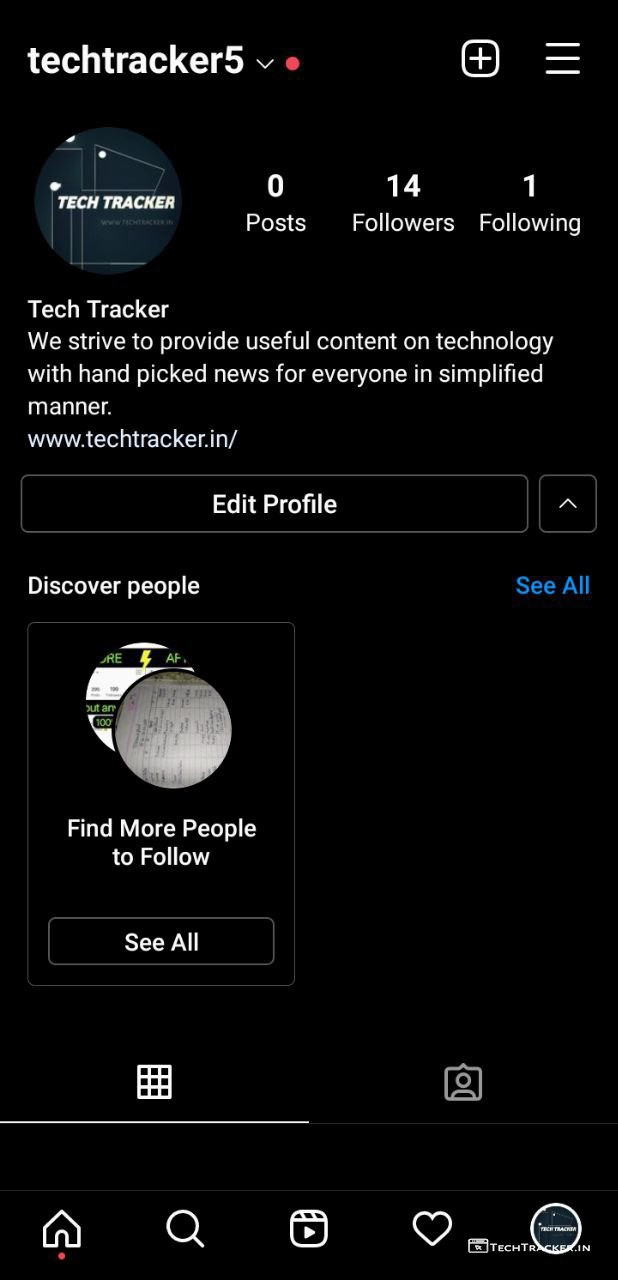Open the account switcher next to techtracker5

pyautogui.click(x=264, y=63)
